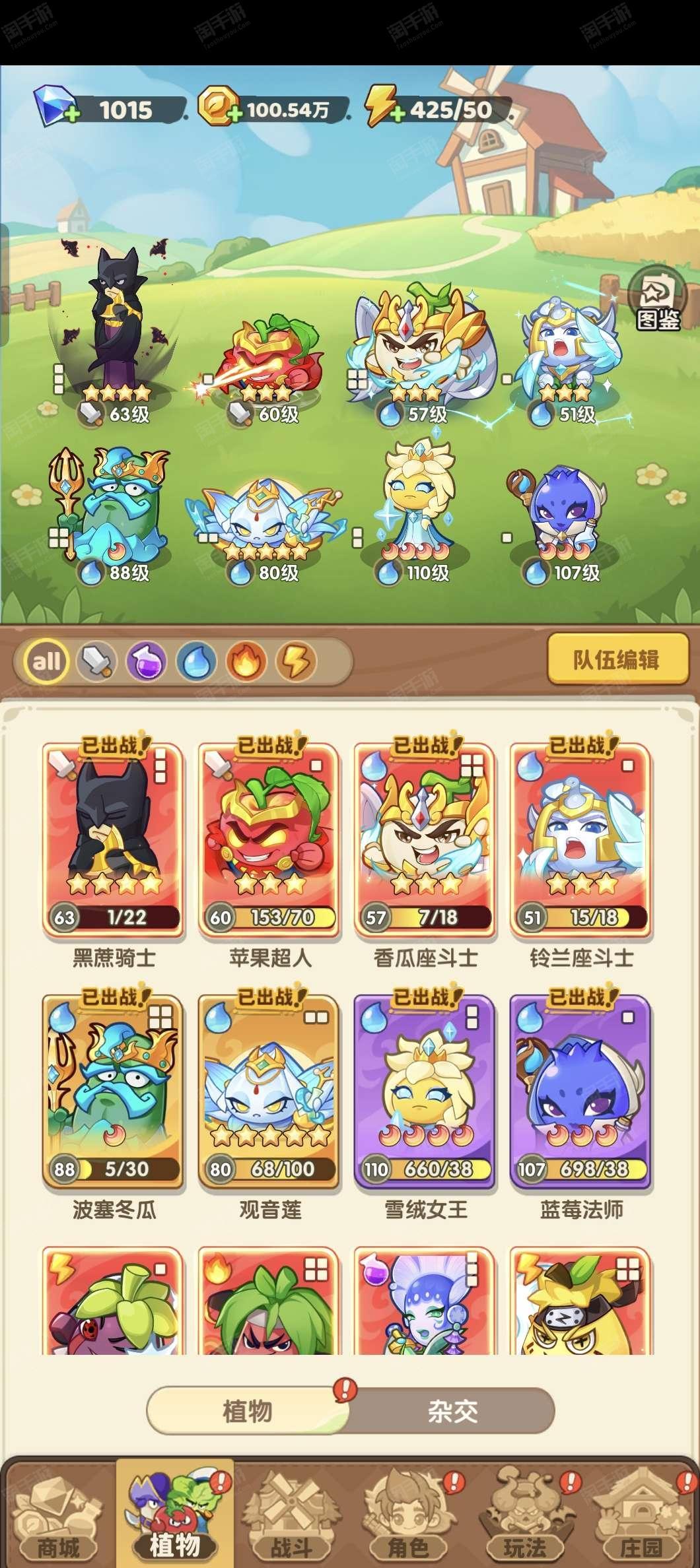The width and height of the screenshot is (700, 1568).
Task: Go to the 战斗 battle tab
Action: (291, 1517)
